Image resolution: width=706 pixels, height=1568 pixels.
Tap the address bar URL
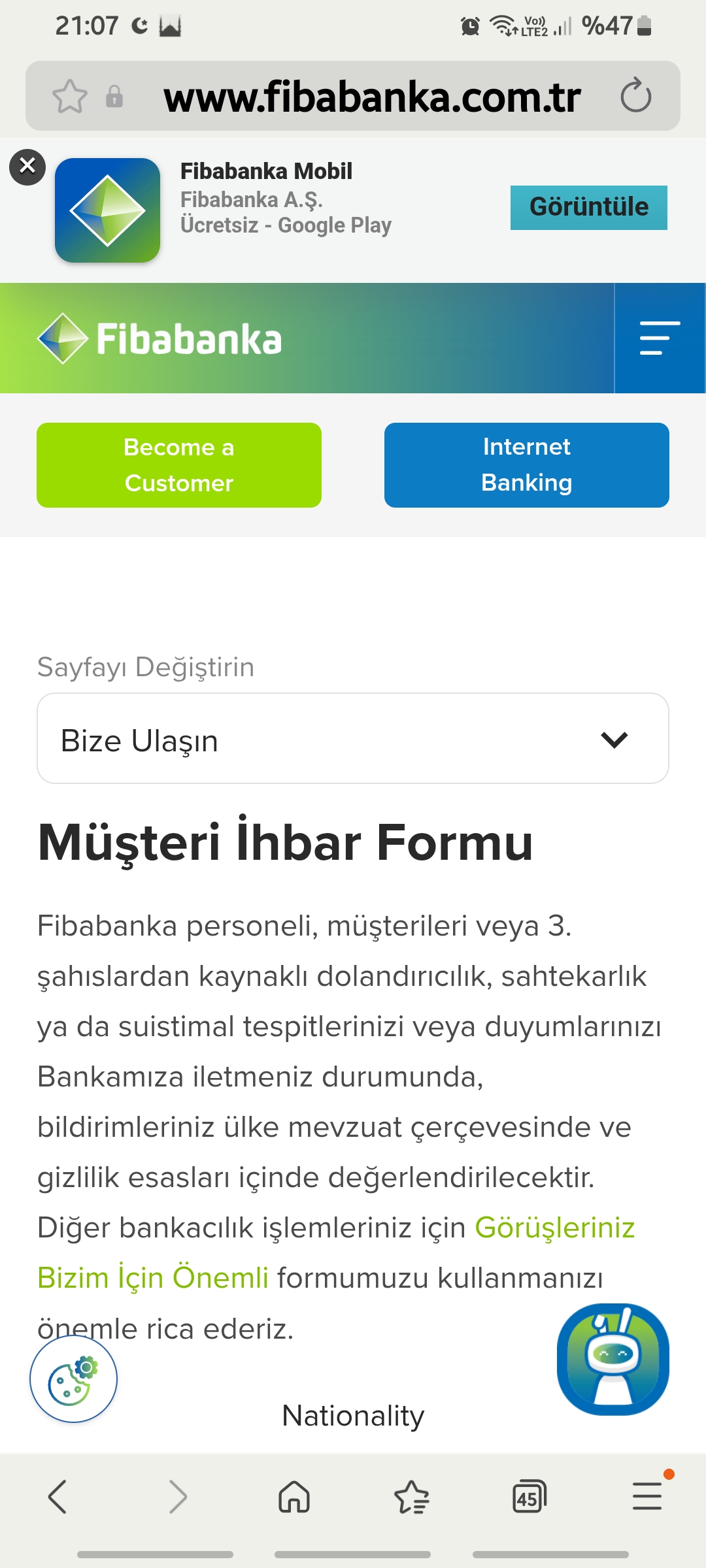371,97
